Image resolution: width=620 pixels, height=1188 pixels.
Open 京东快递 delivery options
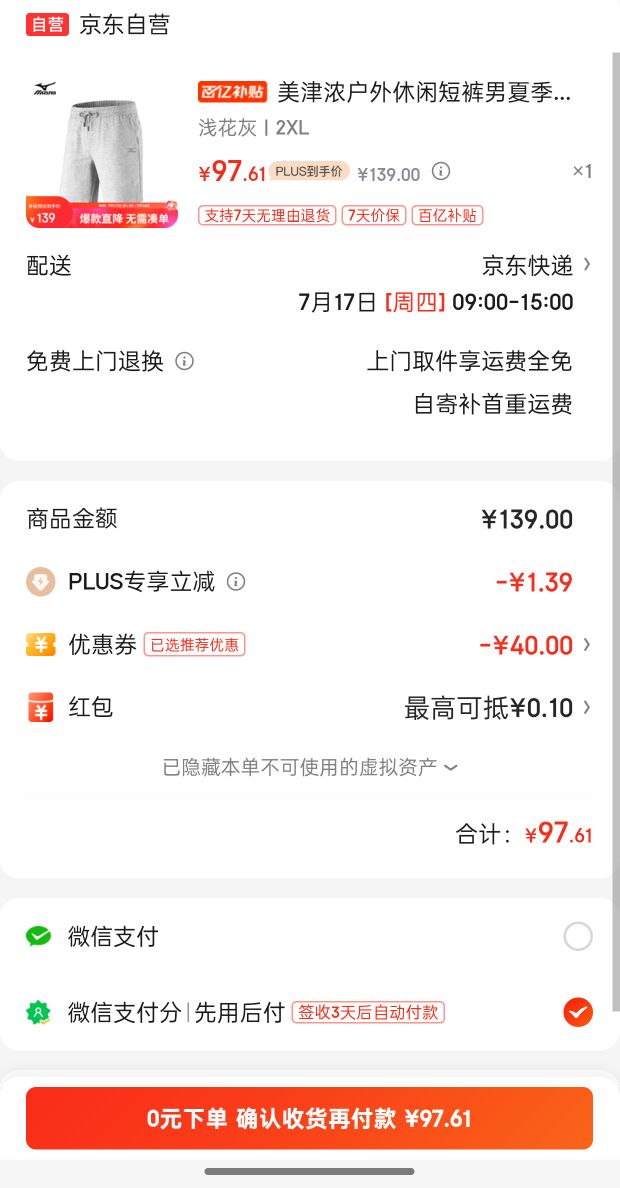(x=536, y=265)
